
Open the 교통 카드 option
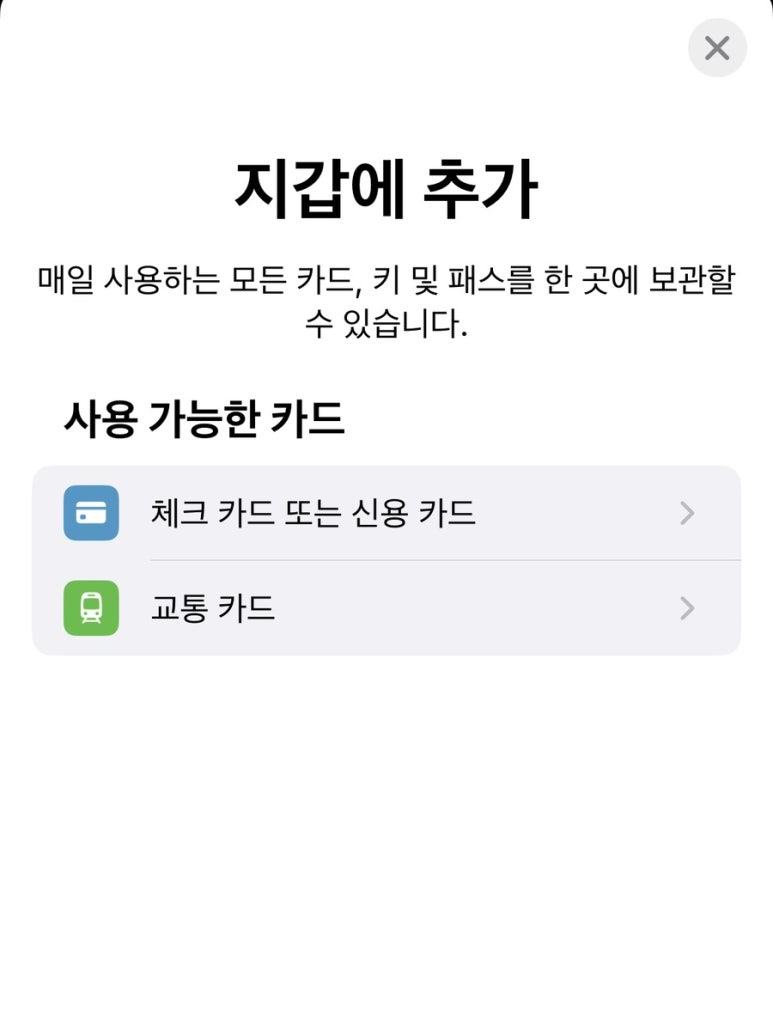[386, 608]
